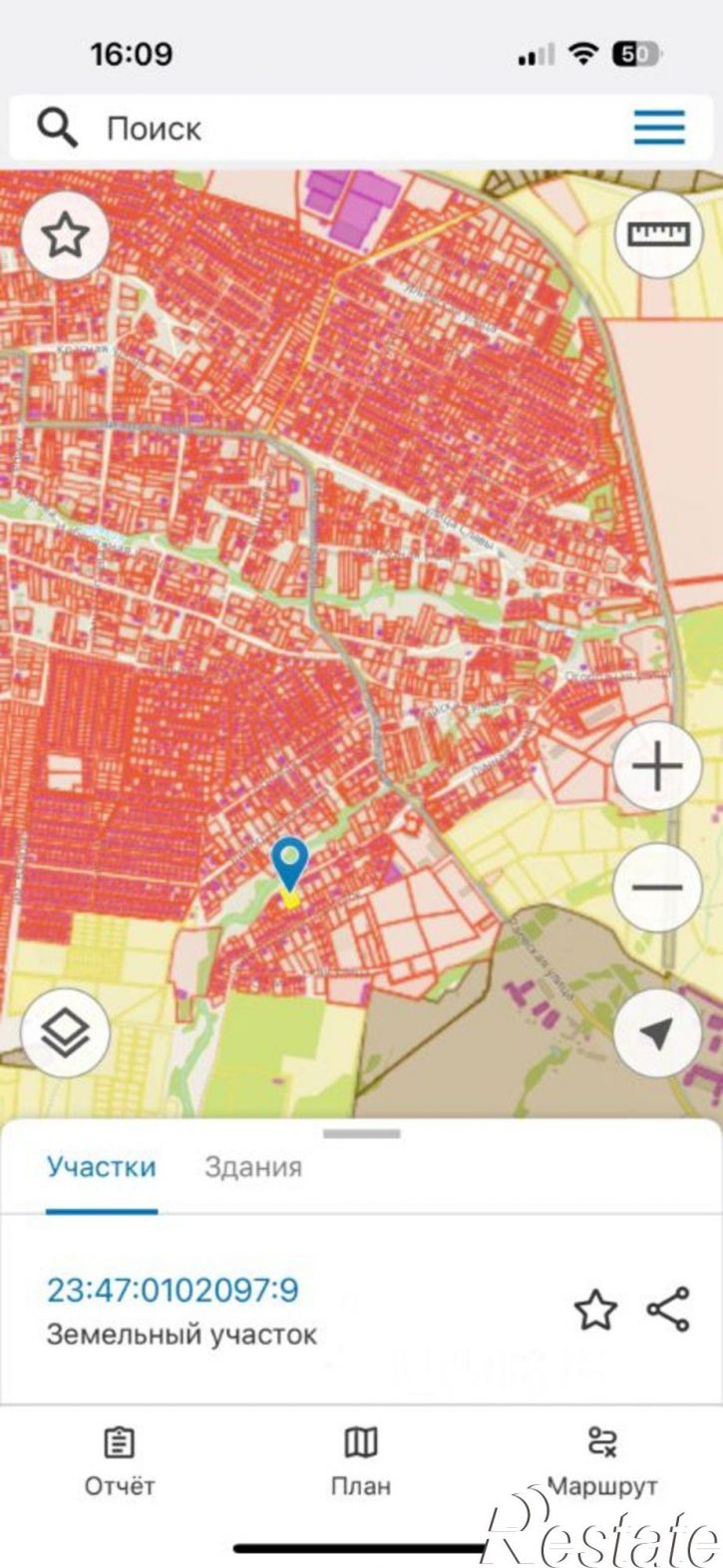Image resolution: width=723 pixels, height=1568 pixels.
Task: Open the hamburger menu
Action: 659,128
